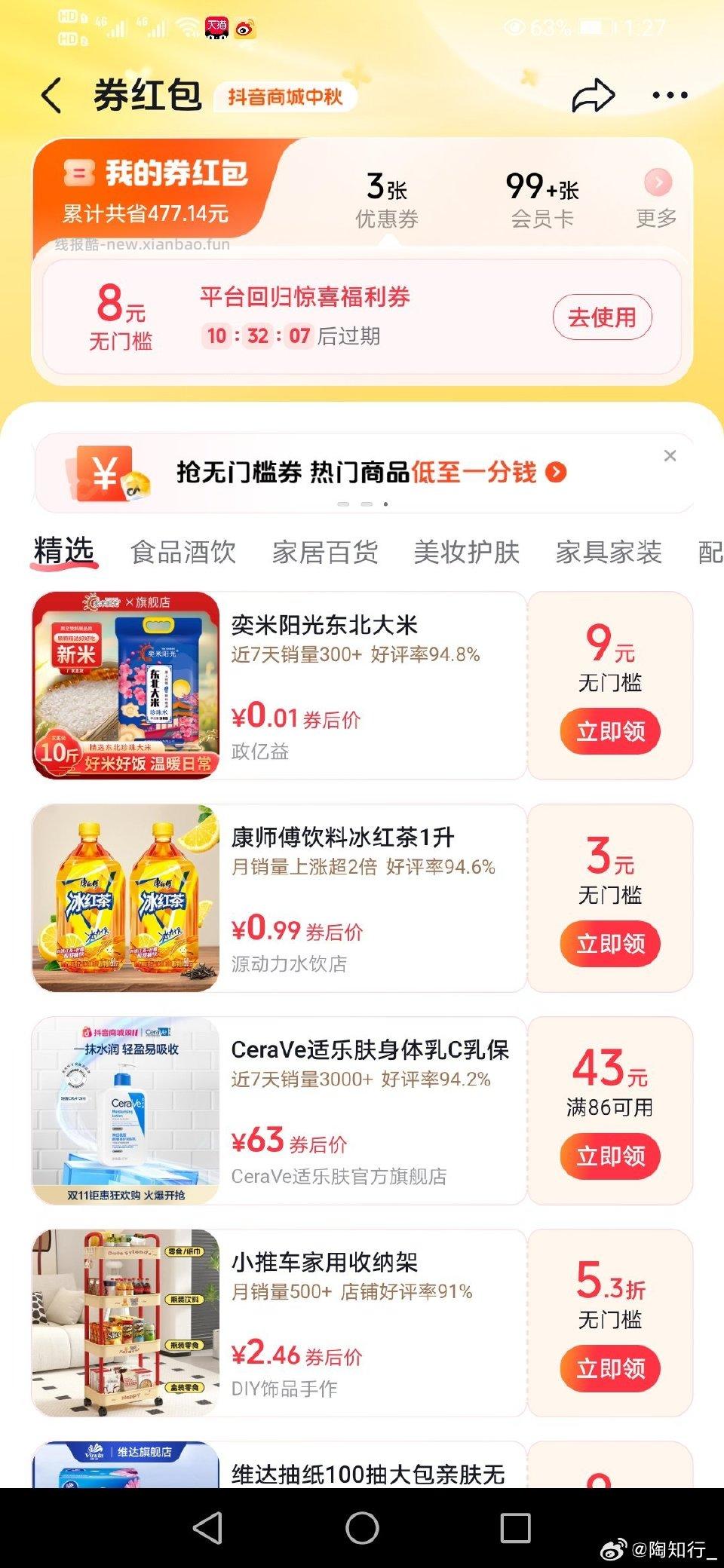Tap 去使用 on the 8元 coupon
The height and width of the screenshot is (1568, 724).
point(601,317)
